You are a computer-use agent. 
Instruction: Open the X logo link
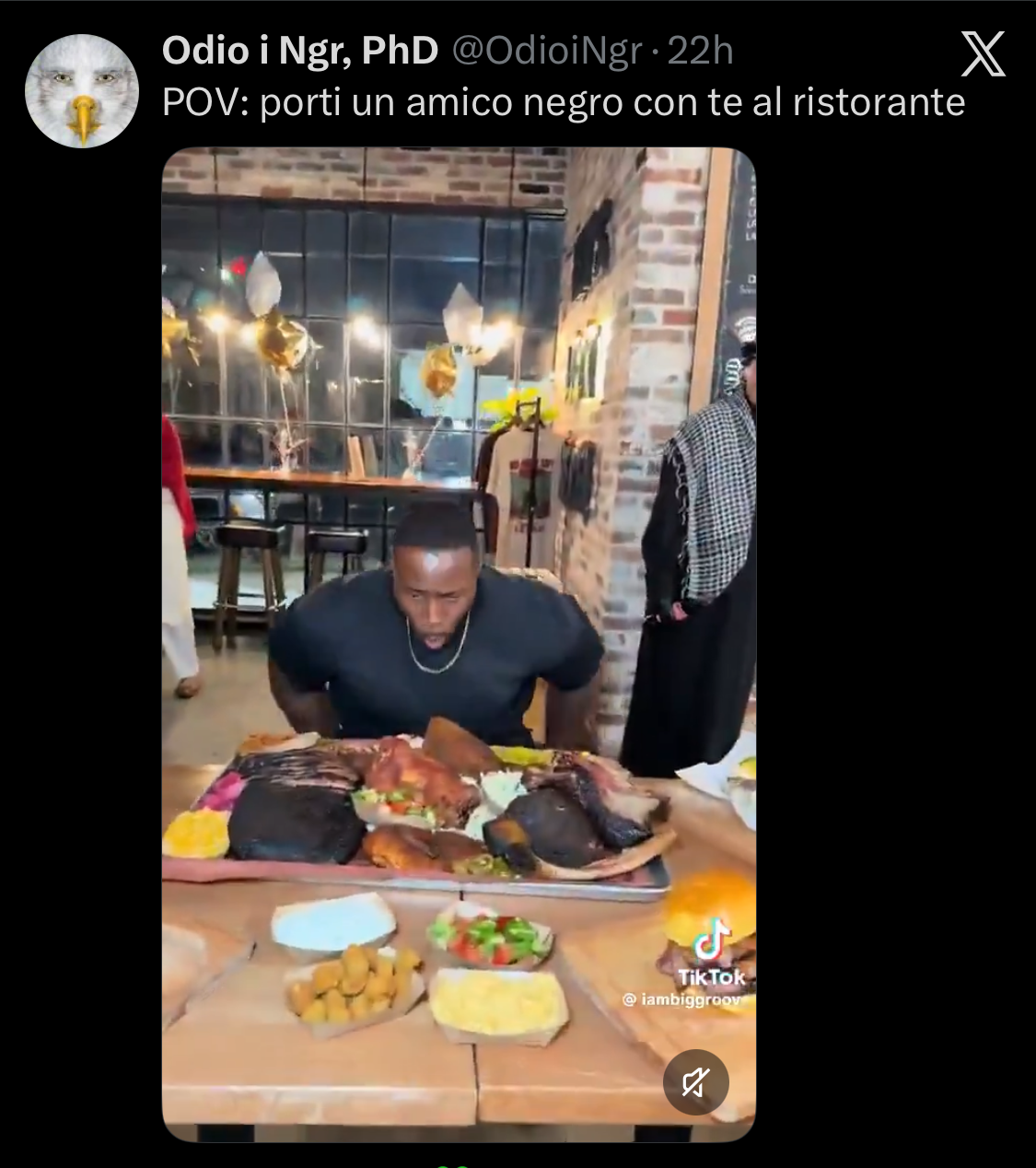click(x=983, y=54)
